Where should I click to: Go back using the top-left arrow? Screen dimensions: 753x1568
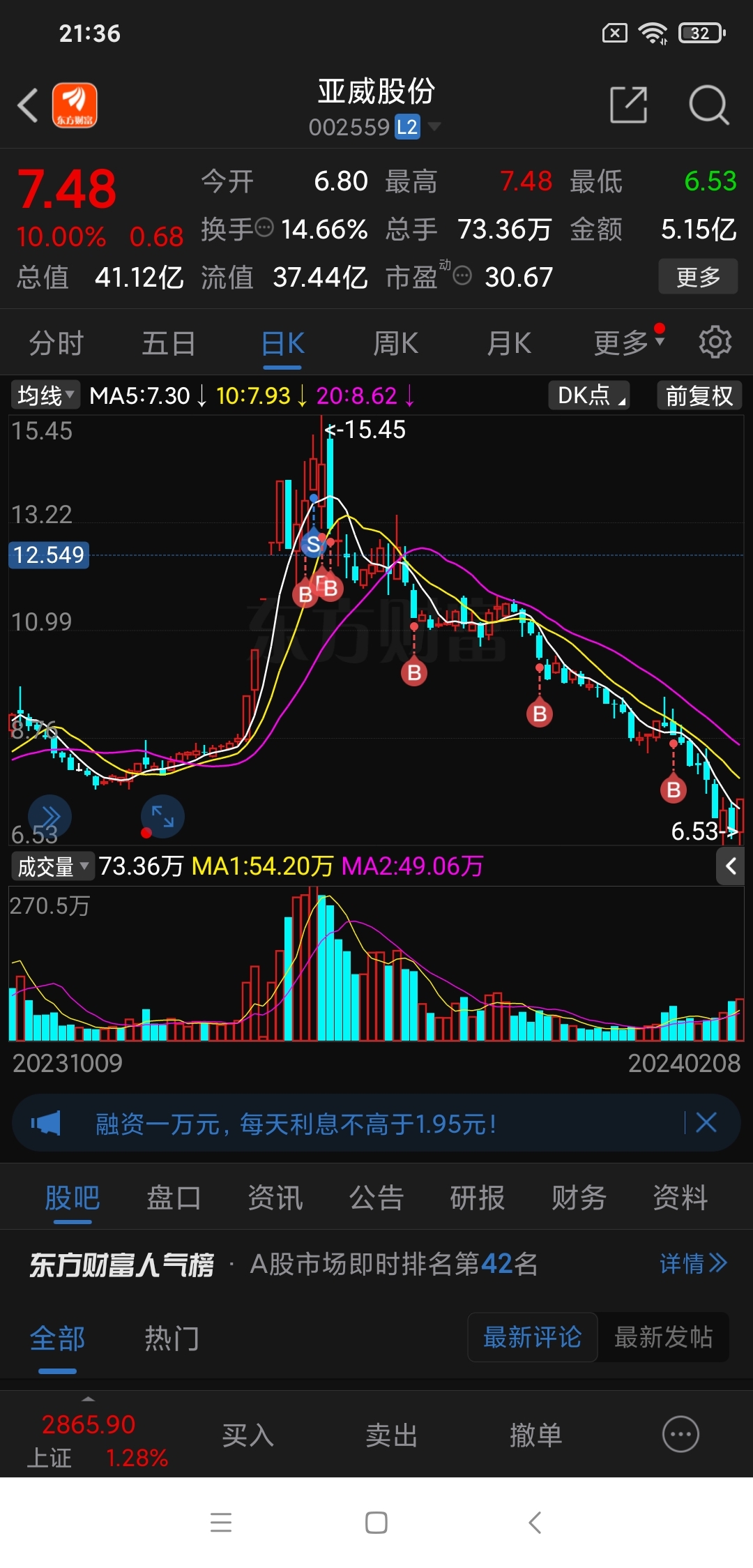28,106
